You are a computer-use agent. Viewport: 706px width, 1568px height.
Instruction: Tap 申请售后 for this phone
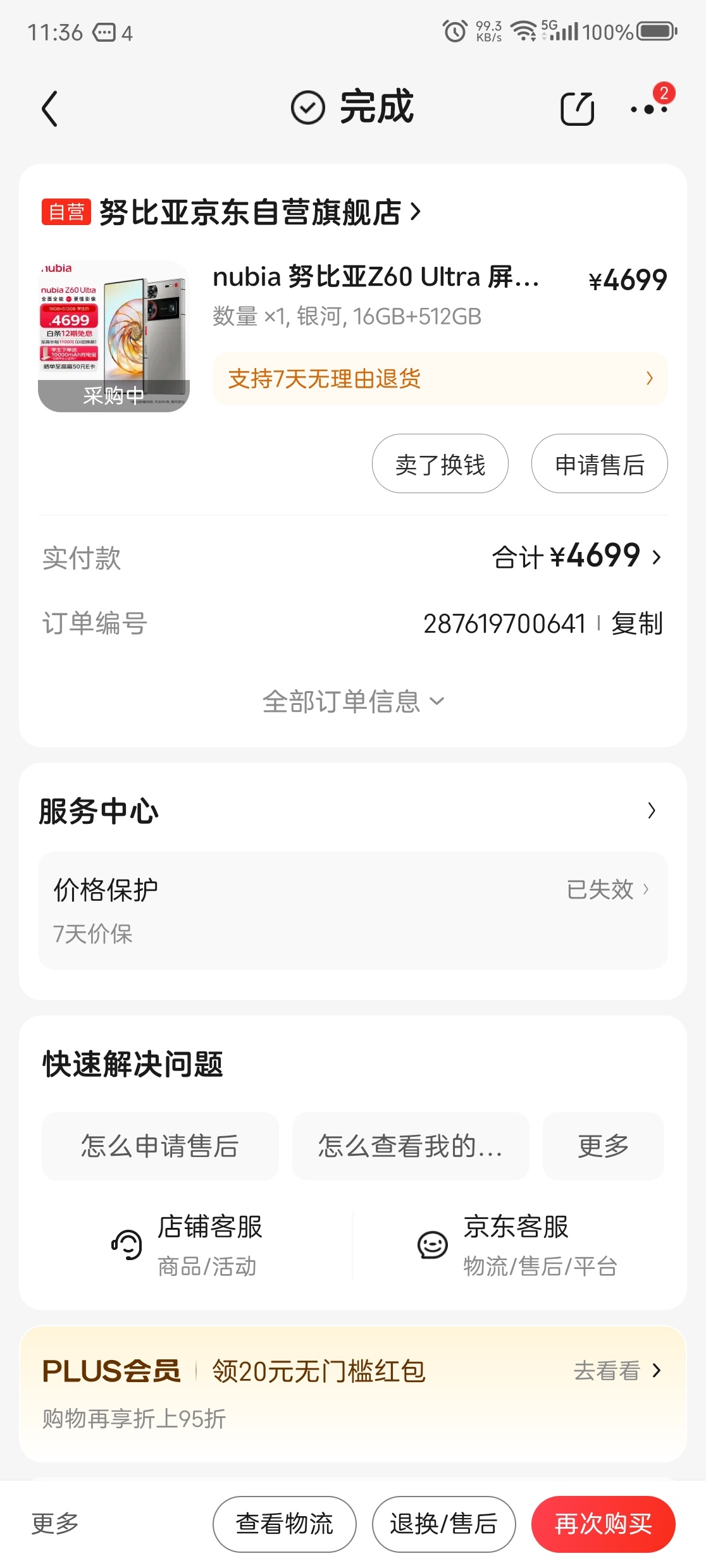coord(599,464)
